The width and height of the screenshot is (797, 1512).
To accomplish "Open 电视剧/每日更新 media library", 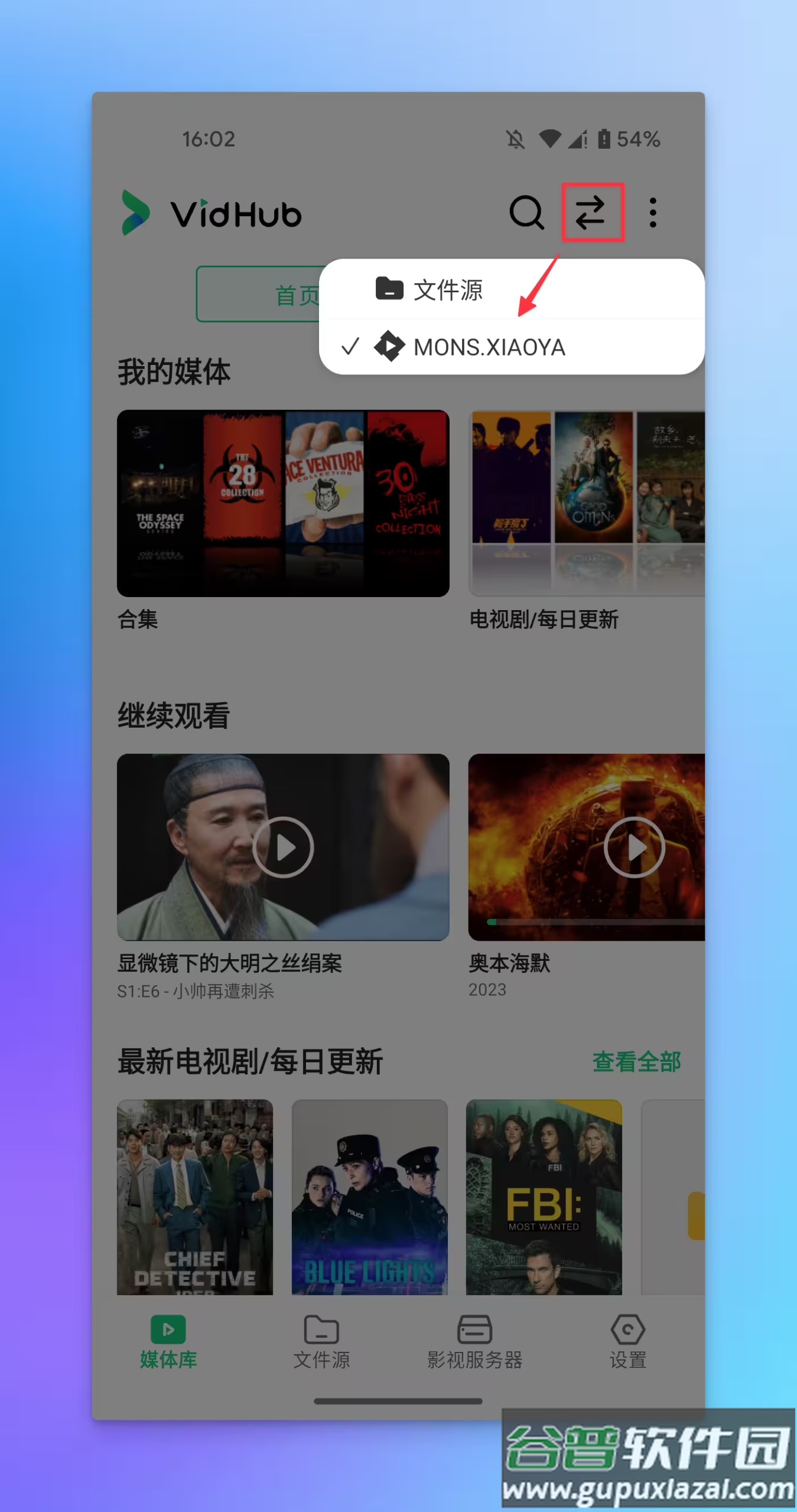I will 585,503.
